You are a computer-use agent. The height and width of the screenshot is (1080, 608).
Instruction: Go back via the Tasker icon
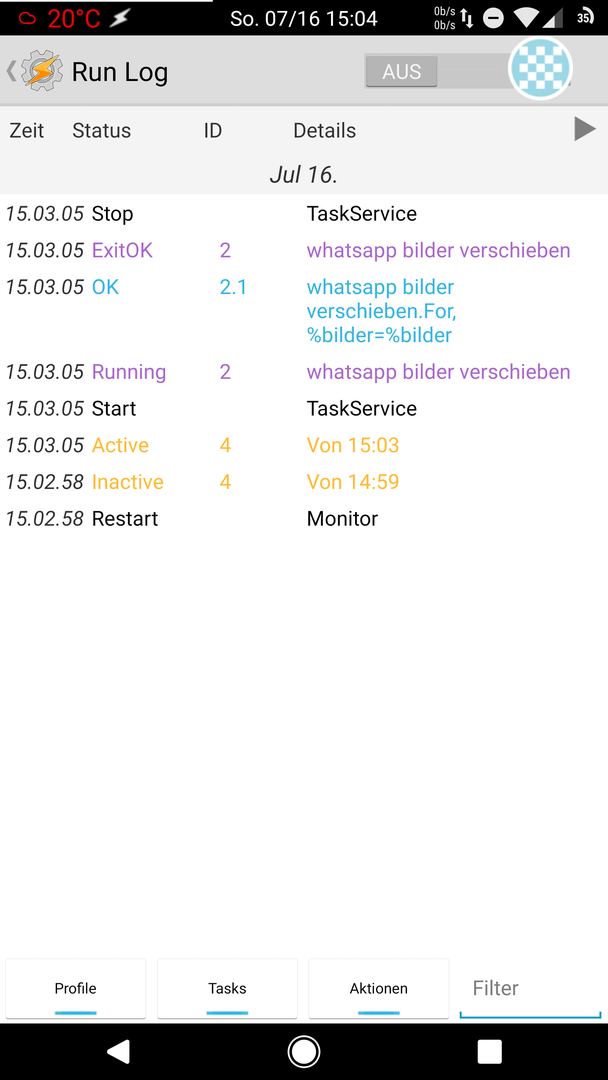click(36, 71)
